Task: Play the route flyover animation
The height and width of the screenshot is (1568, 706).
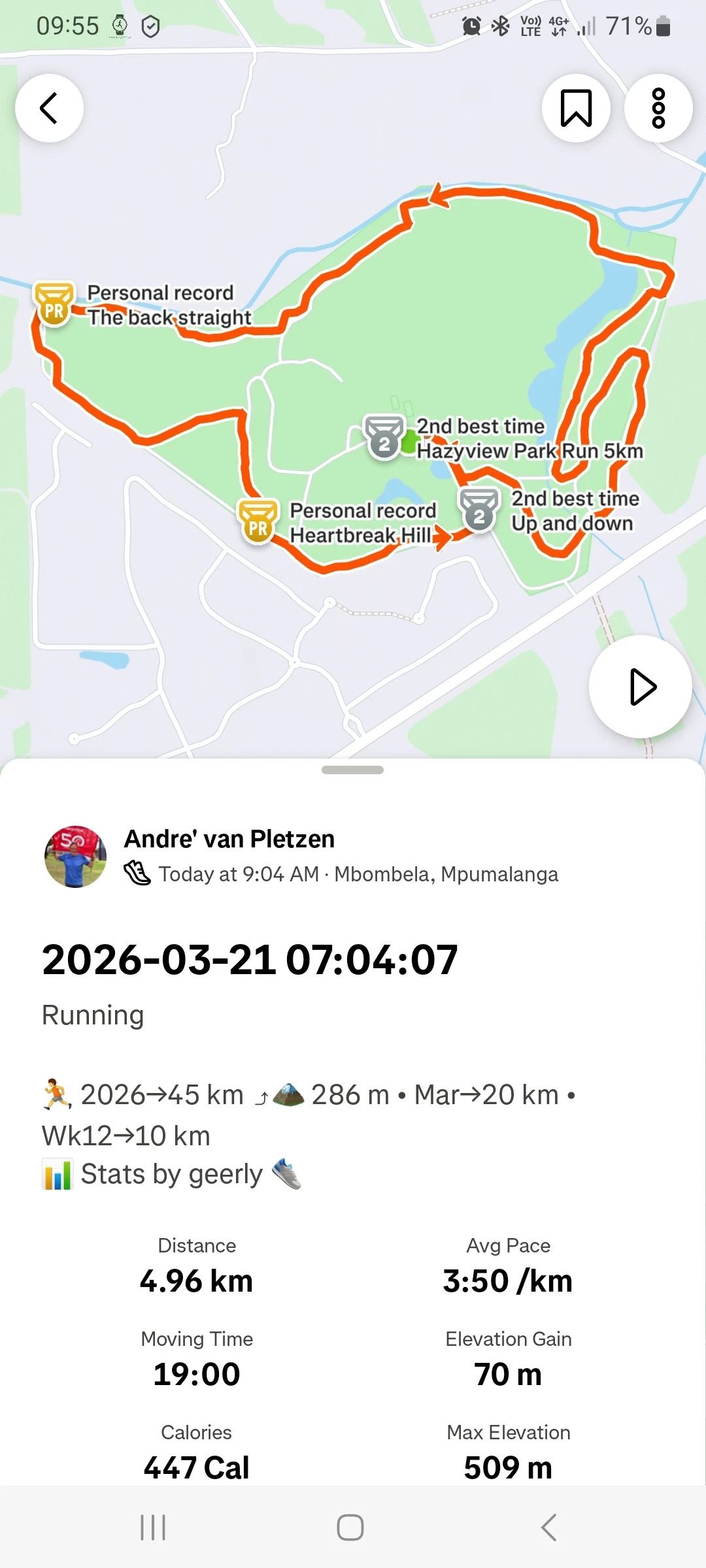Action: tap(641, 687)
